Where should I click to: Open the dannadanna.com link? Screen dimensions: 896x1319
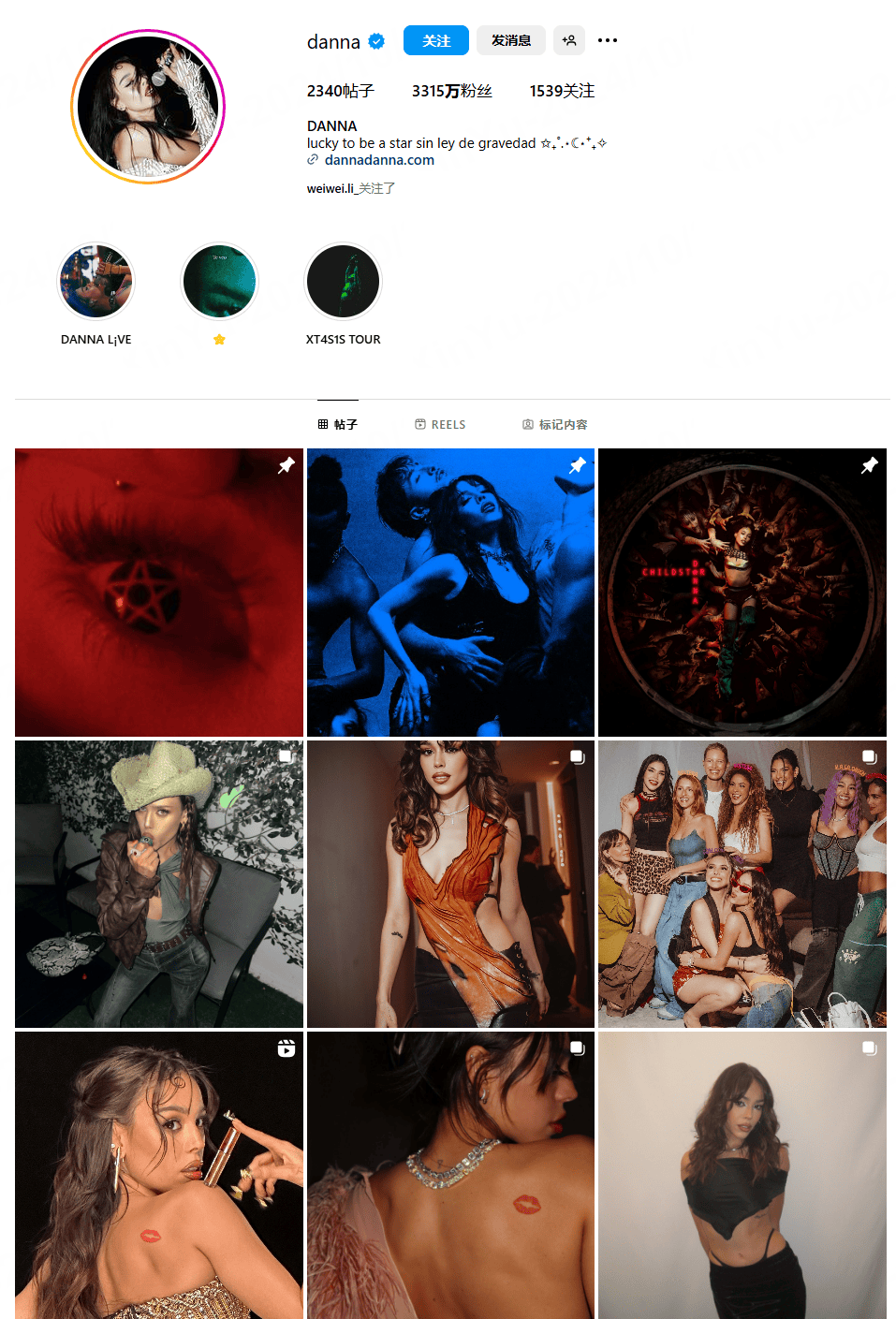click(x=379, y=160)
